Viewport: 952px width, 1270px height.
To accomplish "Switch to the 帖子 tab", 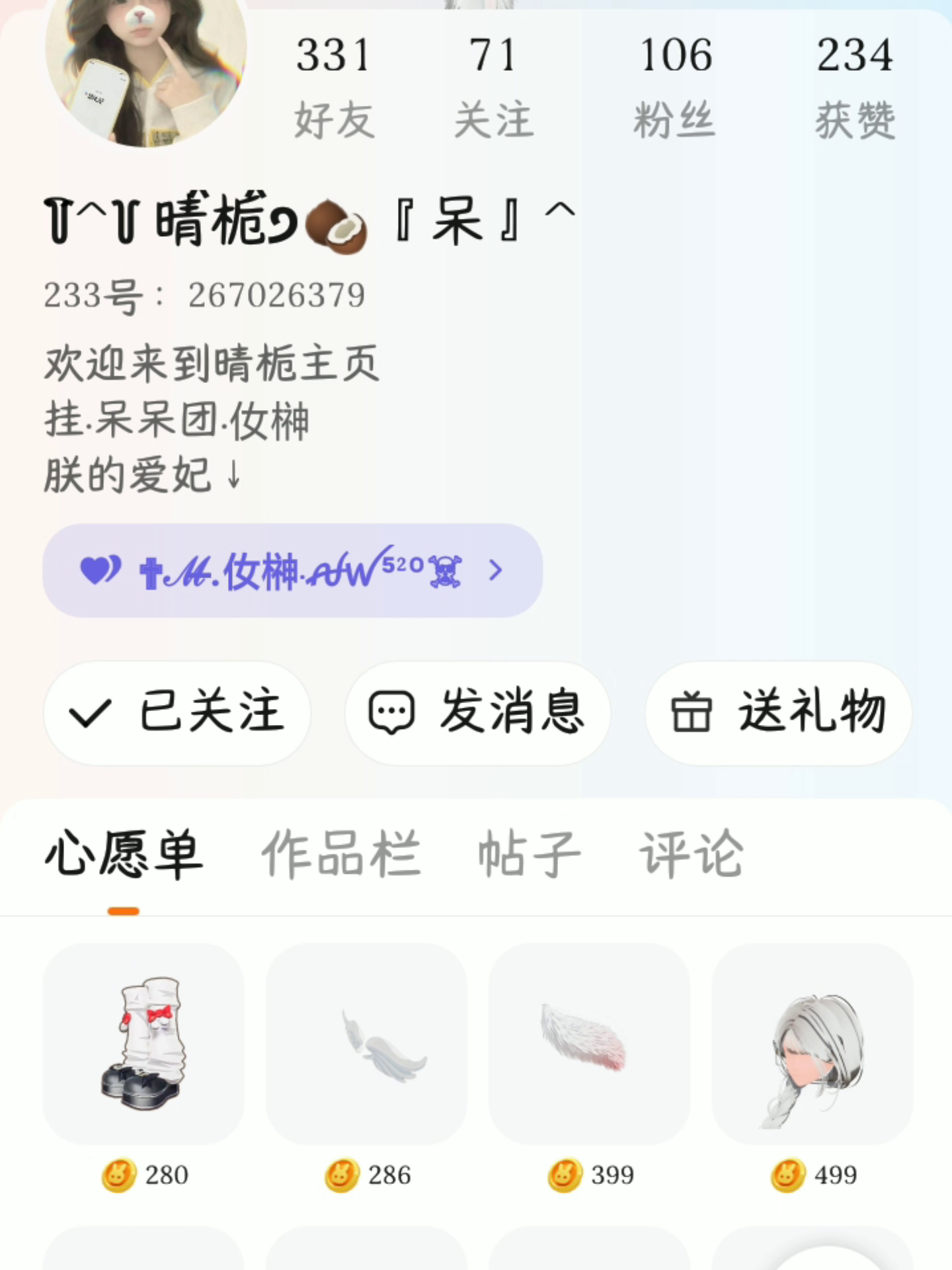I will [530, 855].
